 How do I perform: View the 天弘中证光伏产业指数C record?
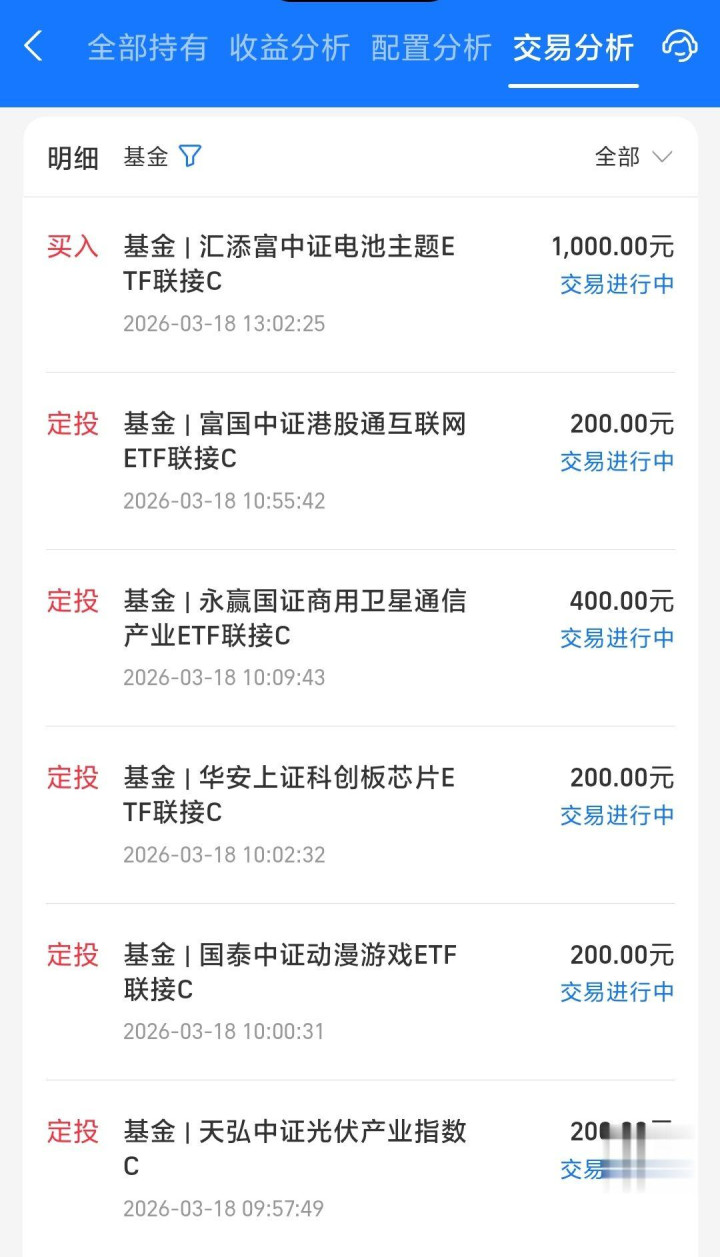pyautogui.click(x=360, y=1168)
